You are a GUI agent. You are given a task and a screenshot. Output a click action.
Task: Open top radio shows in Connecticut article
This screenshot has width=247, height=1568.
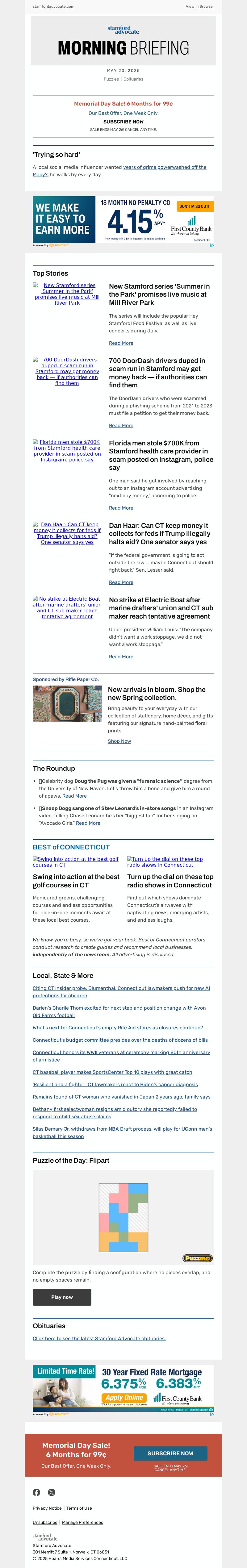(x=170, y=881)
